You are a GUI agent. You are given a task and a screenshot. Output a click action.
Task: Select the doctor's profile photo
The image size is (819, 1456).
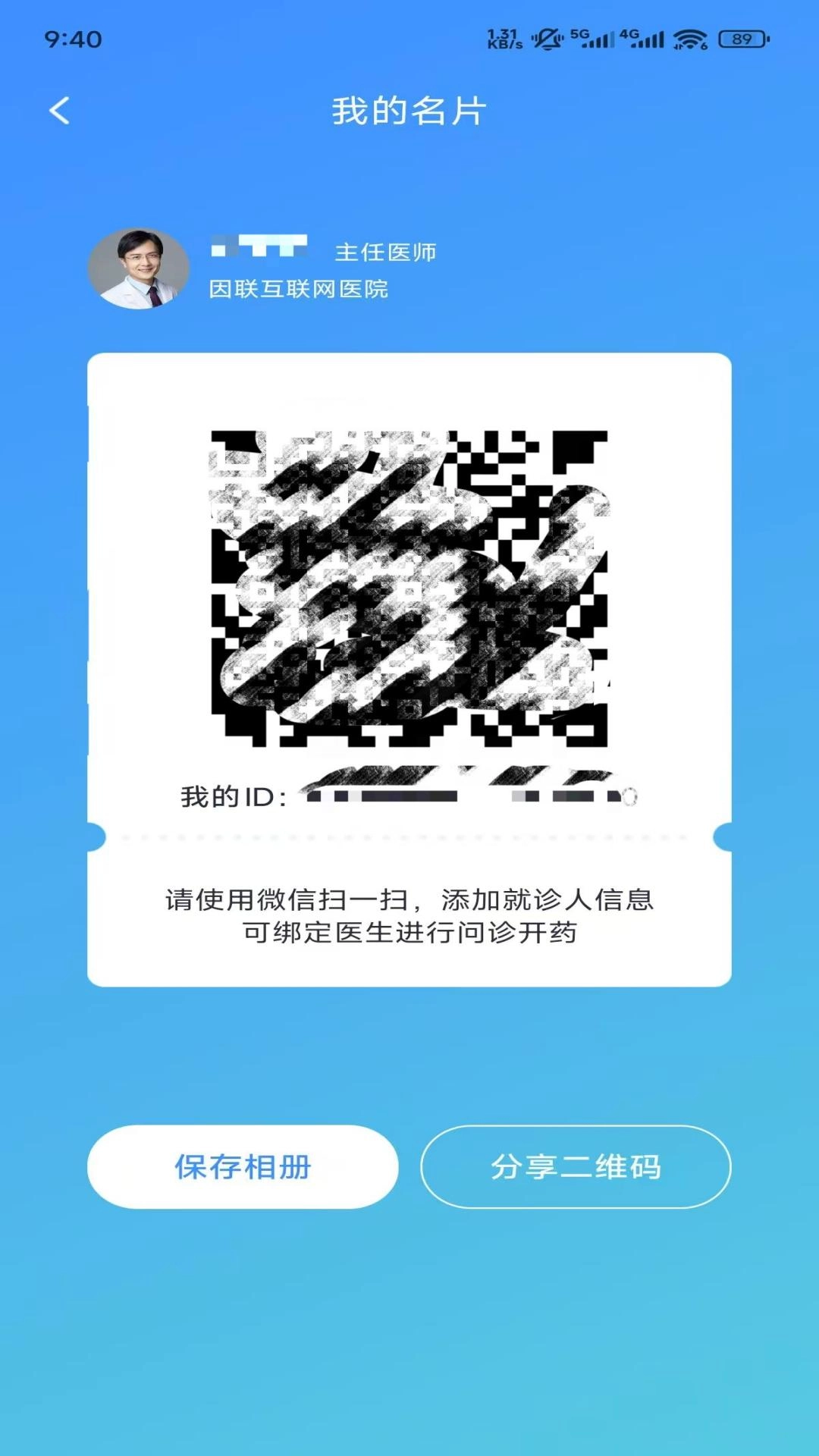140,269
